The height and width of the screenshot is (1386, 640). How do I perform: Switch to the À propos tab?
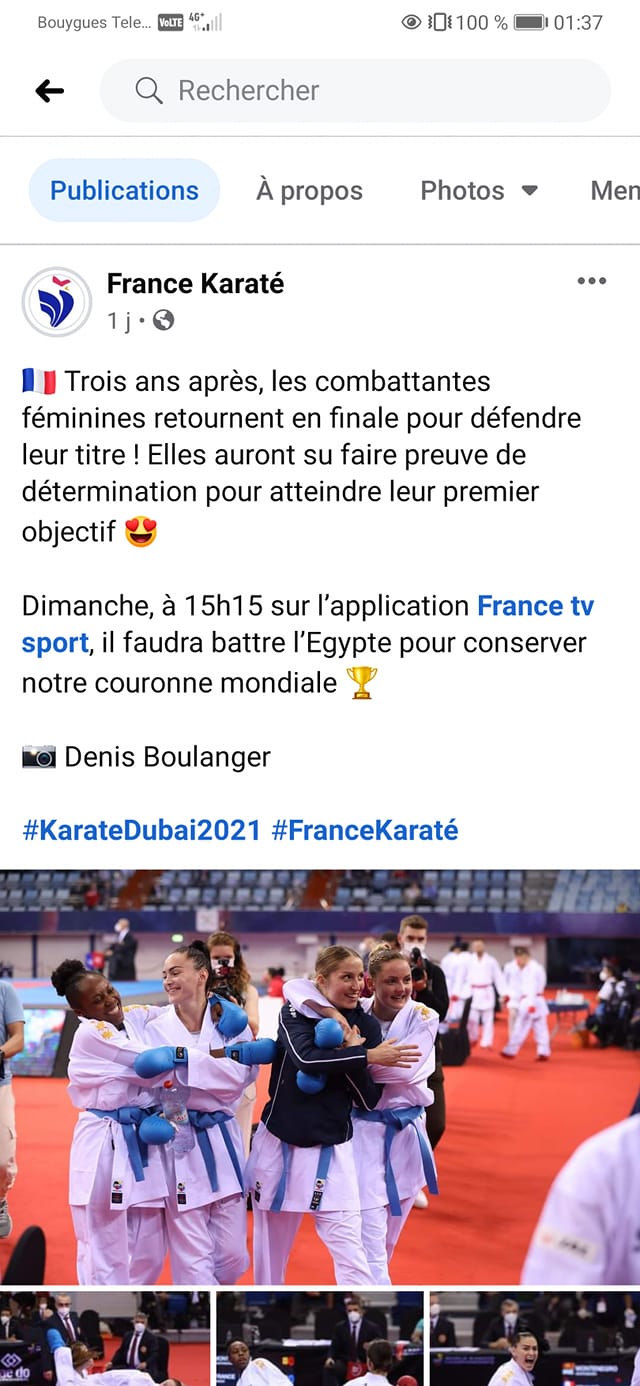[x=309, y=190]
